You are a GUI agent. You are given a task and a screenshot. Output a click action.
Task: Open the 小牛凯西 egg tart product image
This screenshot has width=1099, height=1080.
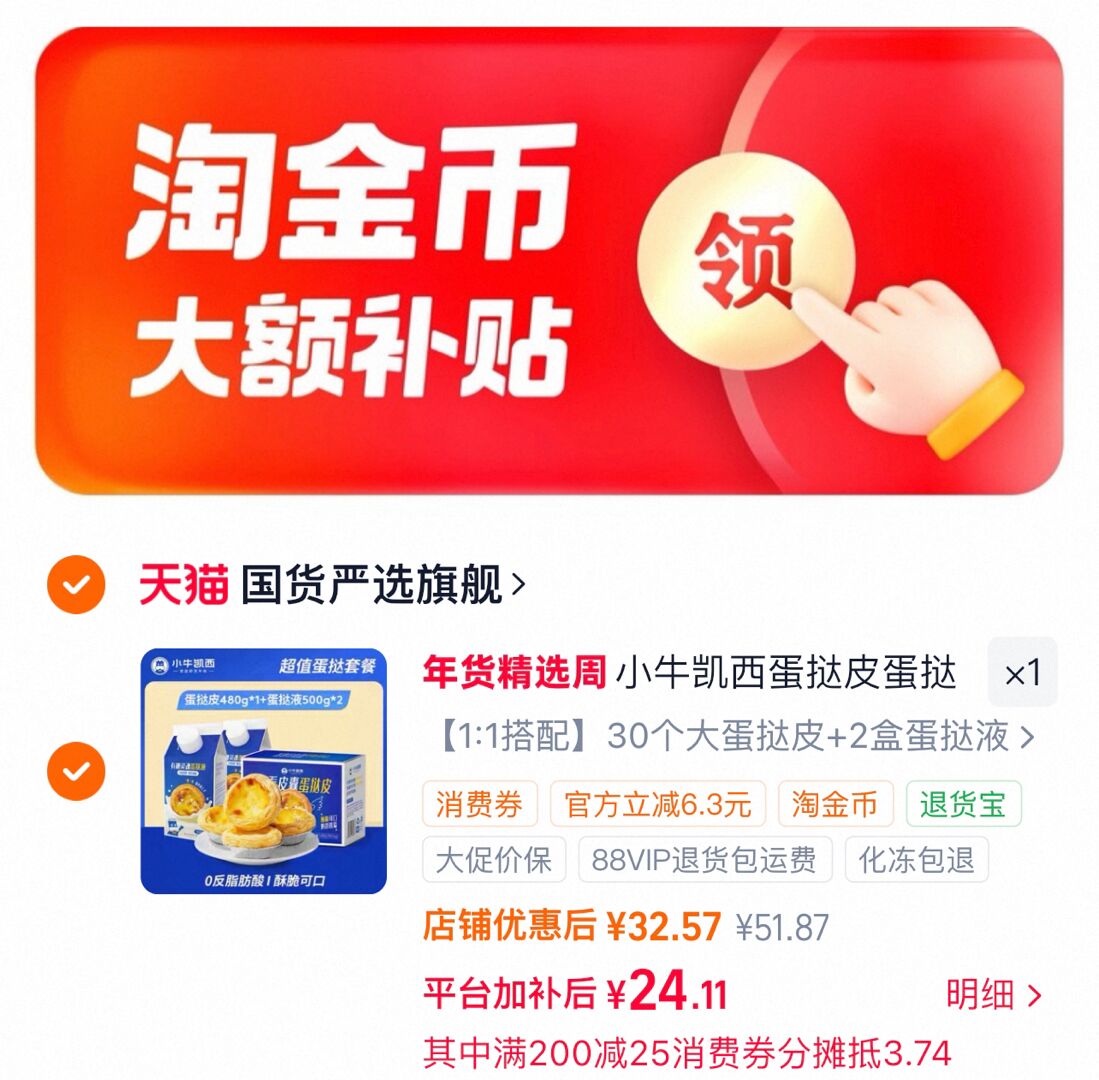coord(264,771)
